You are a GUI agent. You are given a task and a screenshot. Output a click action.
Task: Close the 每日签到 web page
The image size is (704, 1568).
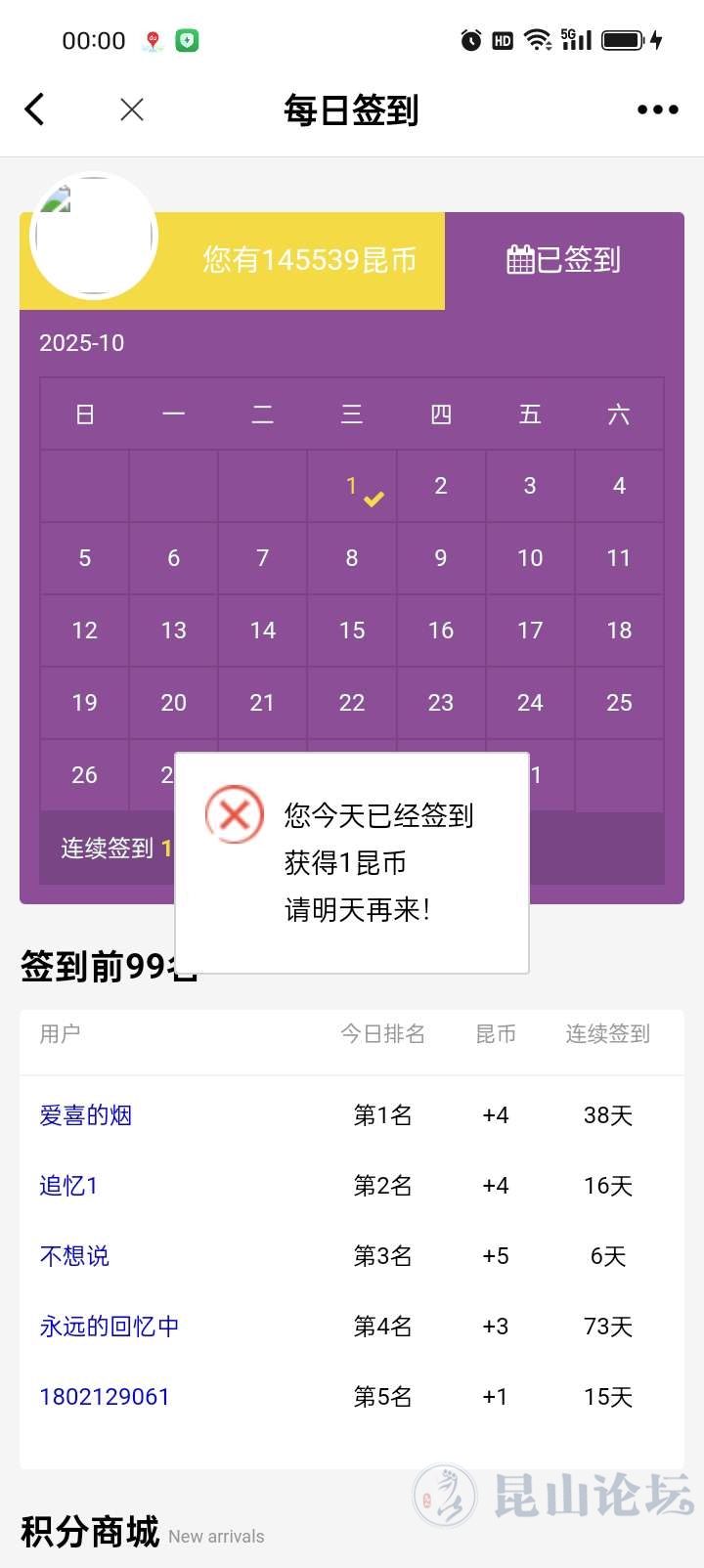[132, 109]
